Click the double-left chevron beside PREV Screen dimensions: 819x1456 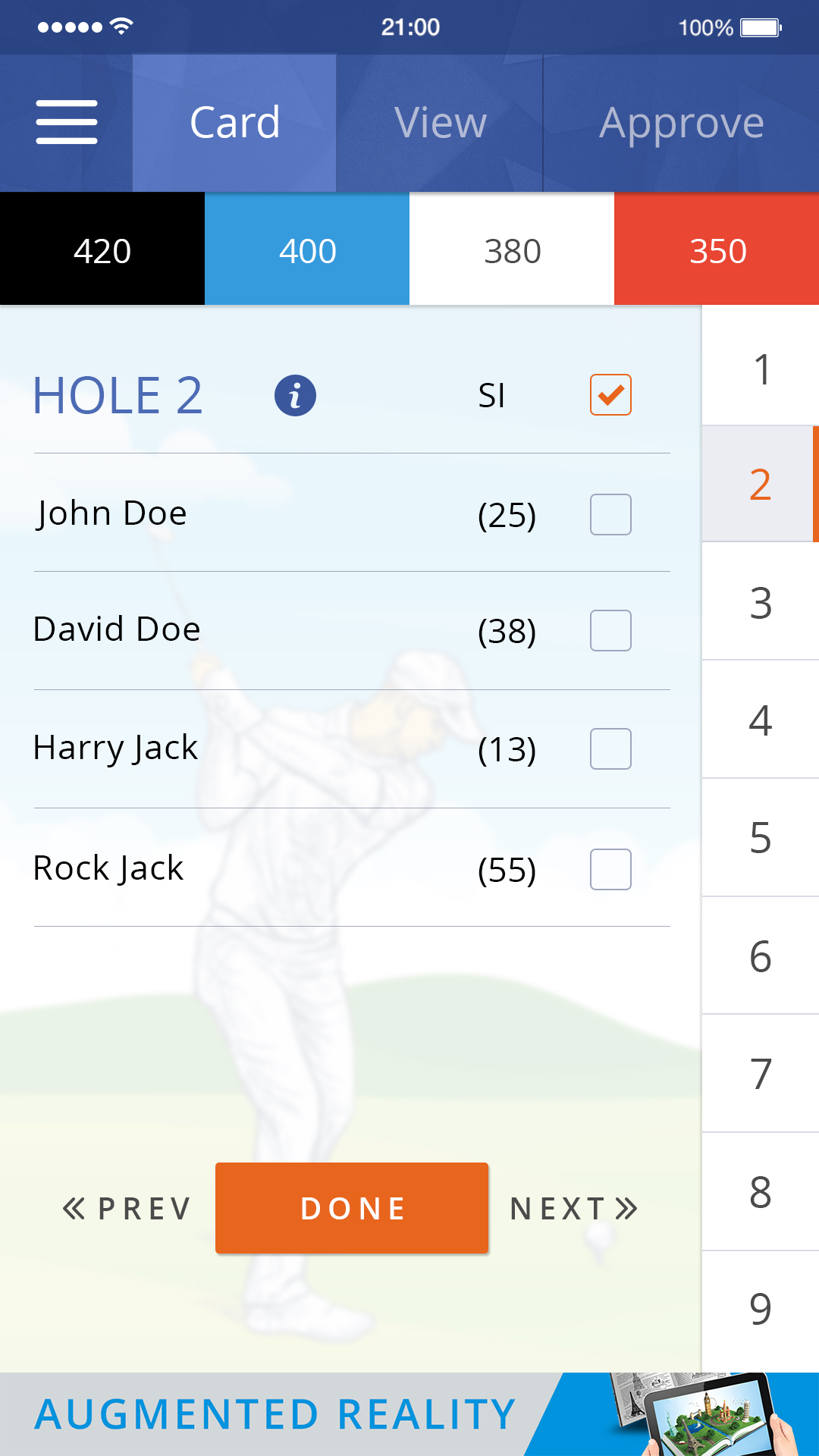click(76, 1207)
